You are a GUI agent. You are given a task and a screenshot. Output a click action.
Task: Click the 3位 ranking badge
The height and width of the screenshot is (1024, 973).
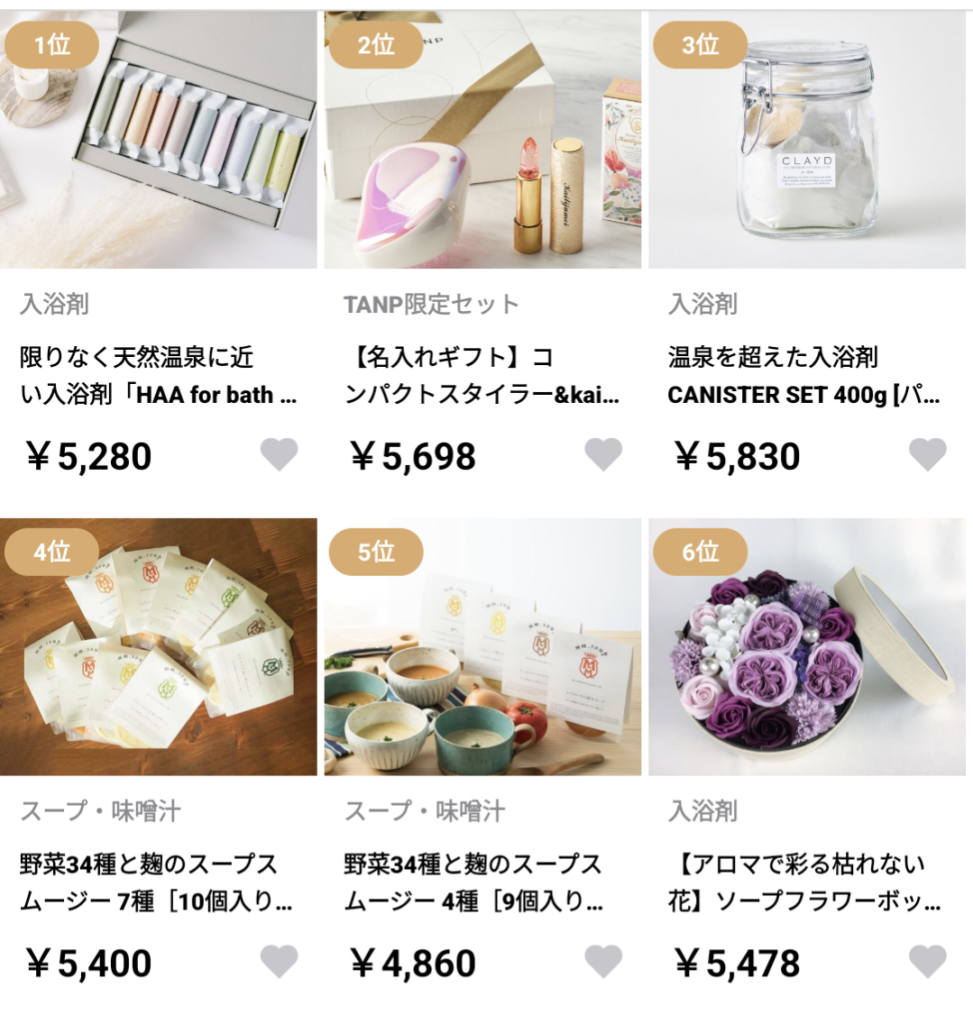tap(700, 43)
